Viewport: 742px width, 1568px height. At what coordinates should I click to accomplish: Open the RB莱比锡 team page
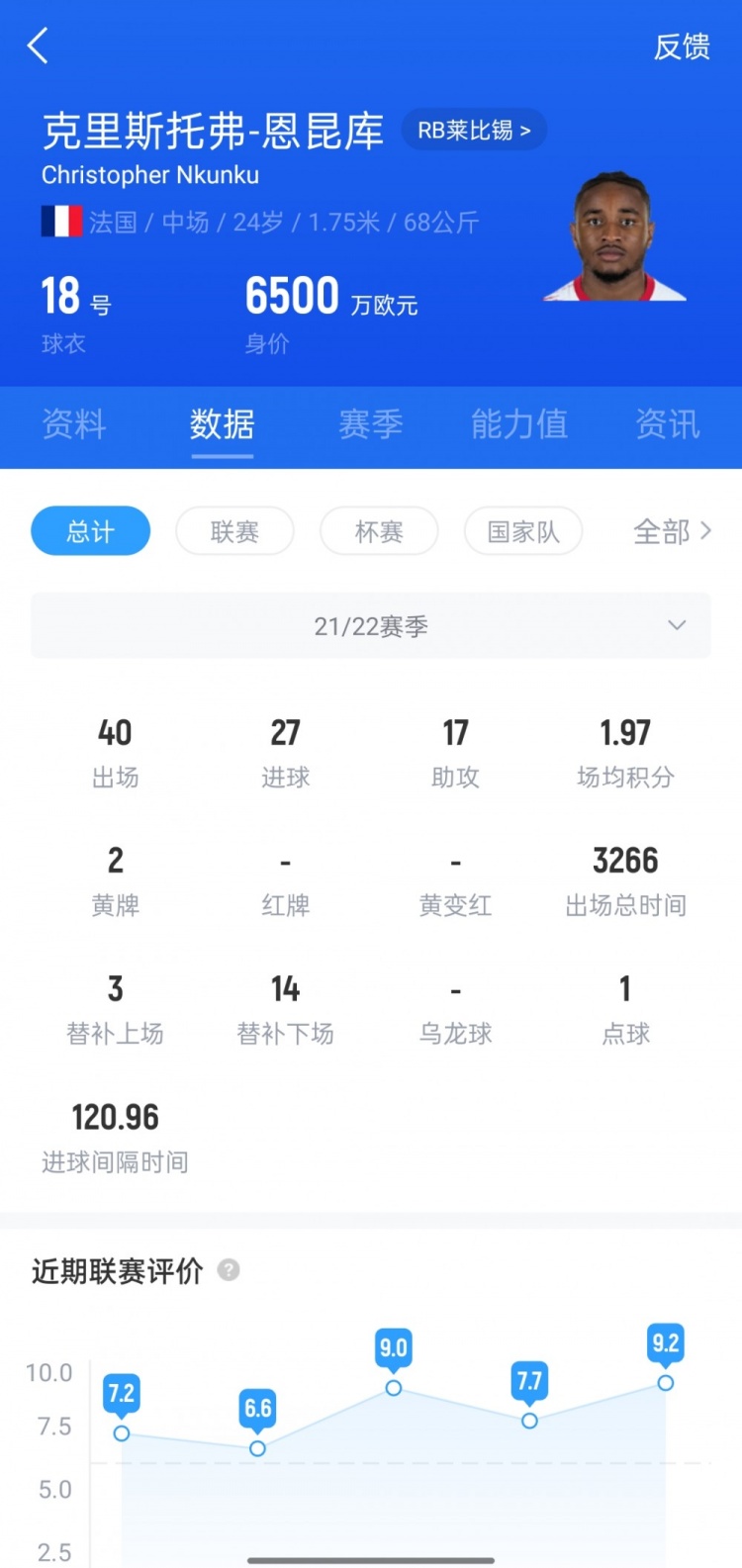pyautogui.click(x=474, y=131)
